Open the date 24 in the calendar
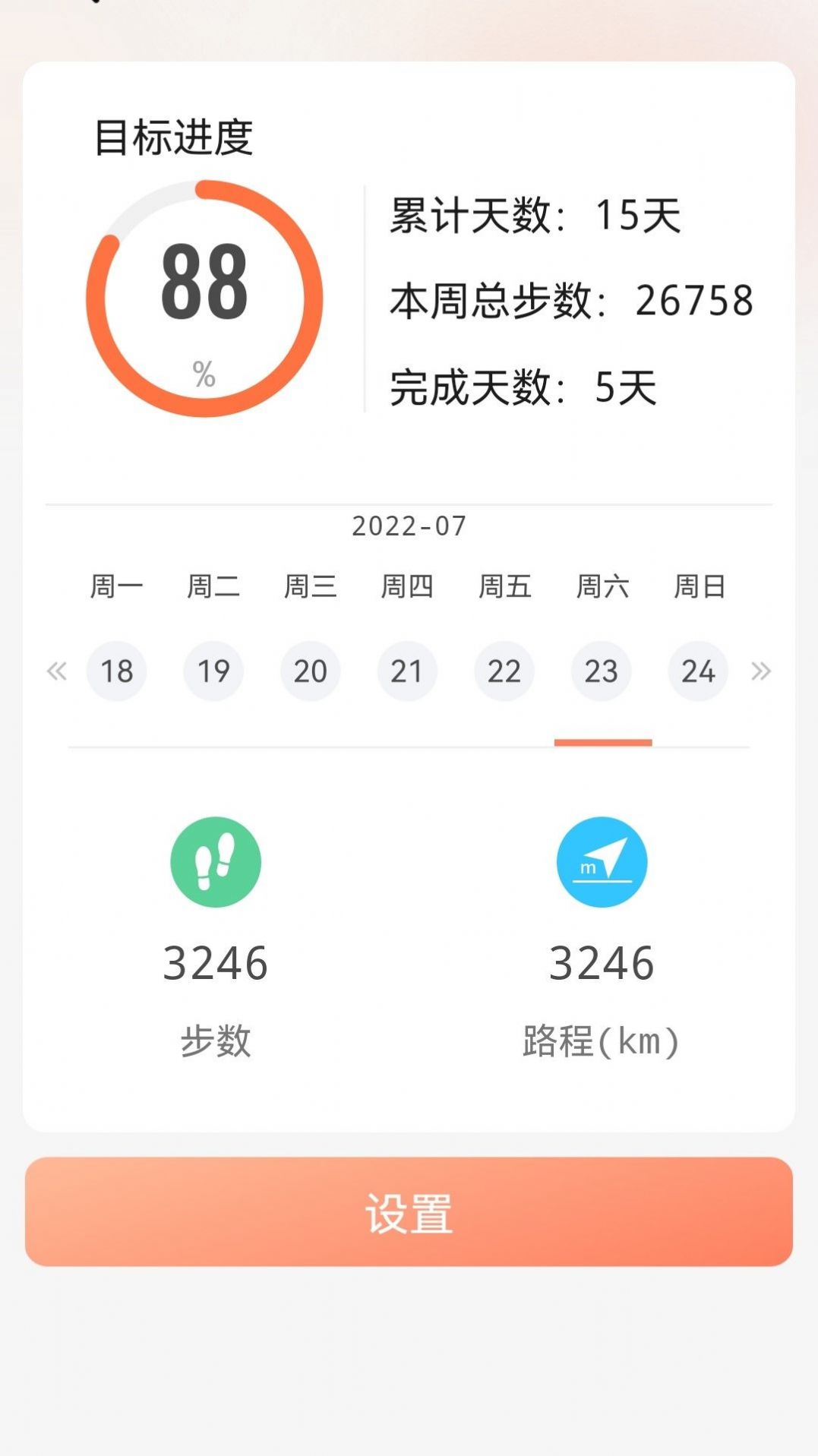818x1456 pixels. coord(698,671)
